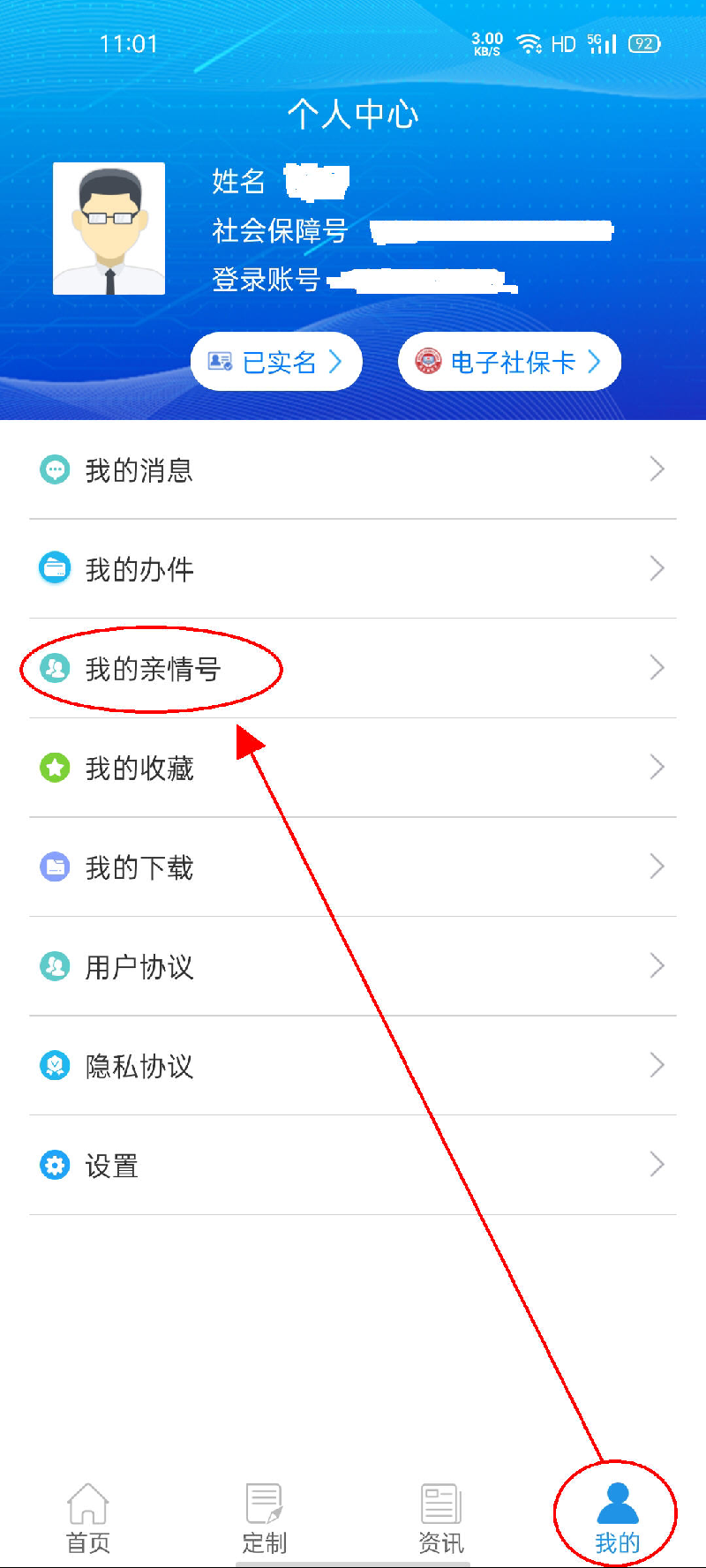
Task: Open 我的办件 row
Action: tap(353, 569)
